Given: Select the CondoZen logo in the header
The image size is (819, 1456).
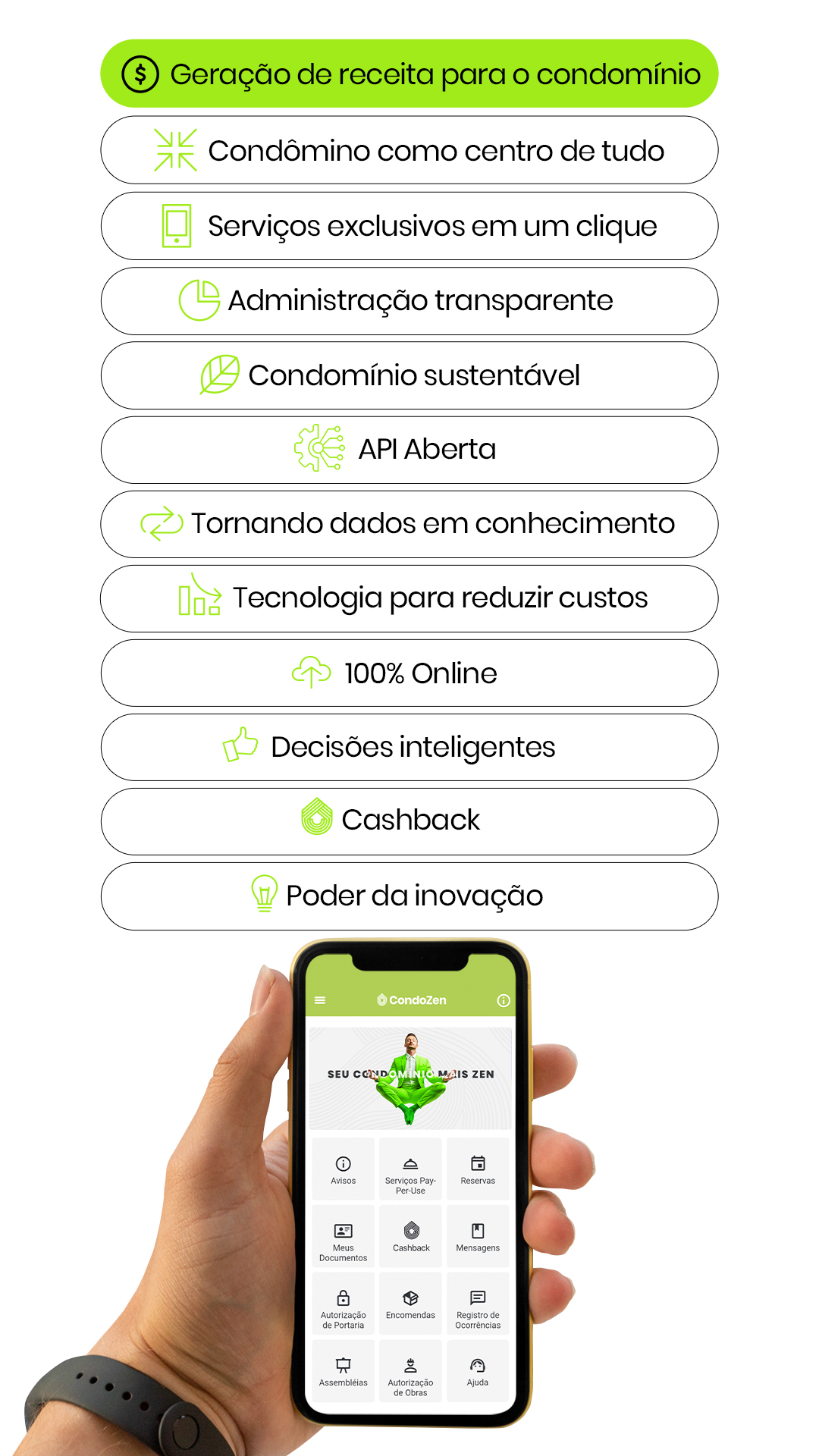Looking at the screenshot, I should [409, 1000].
